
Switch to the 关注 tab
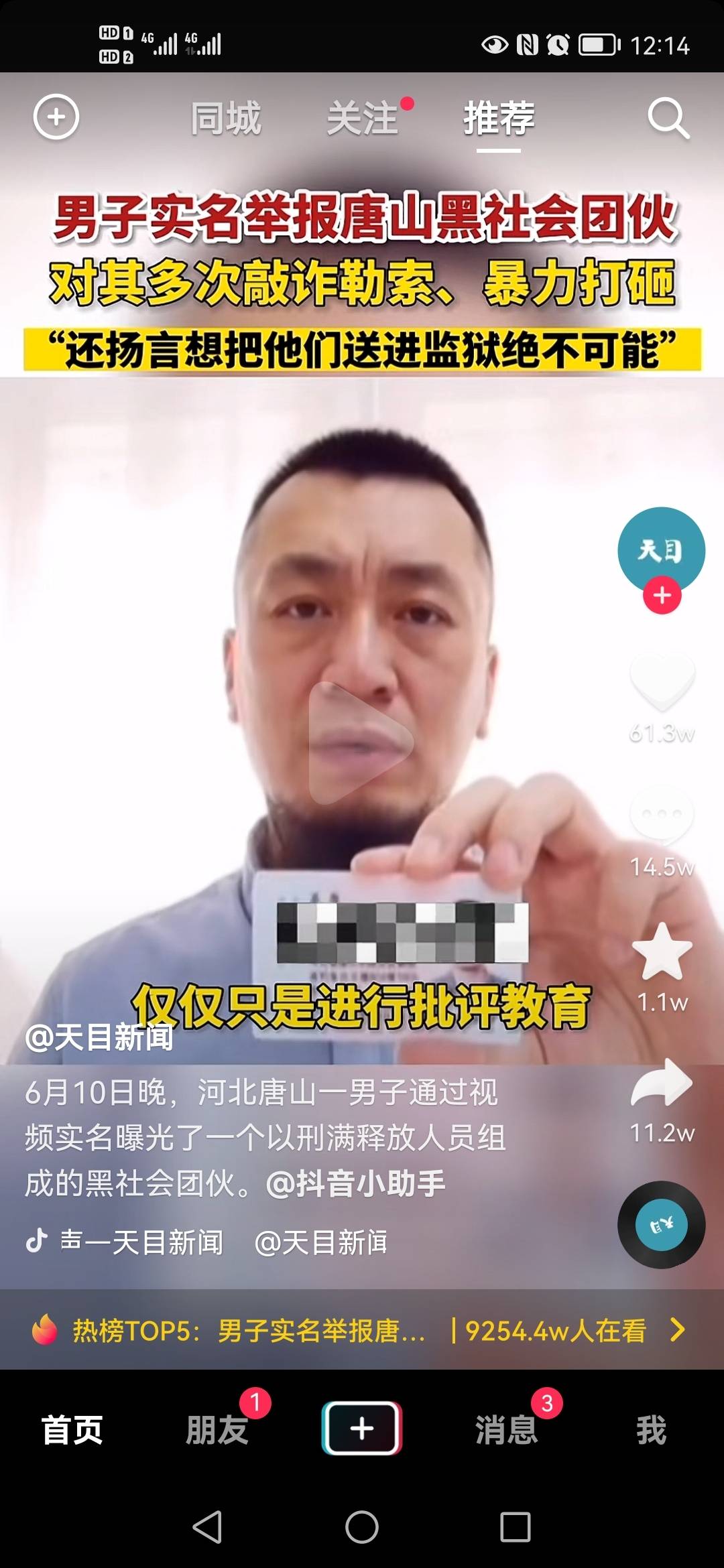(x=363, y=119)
